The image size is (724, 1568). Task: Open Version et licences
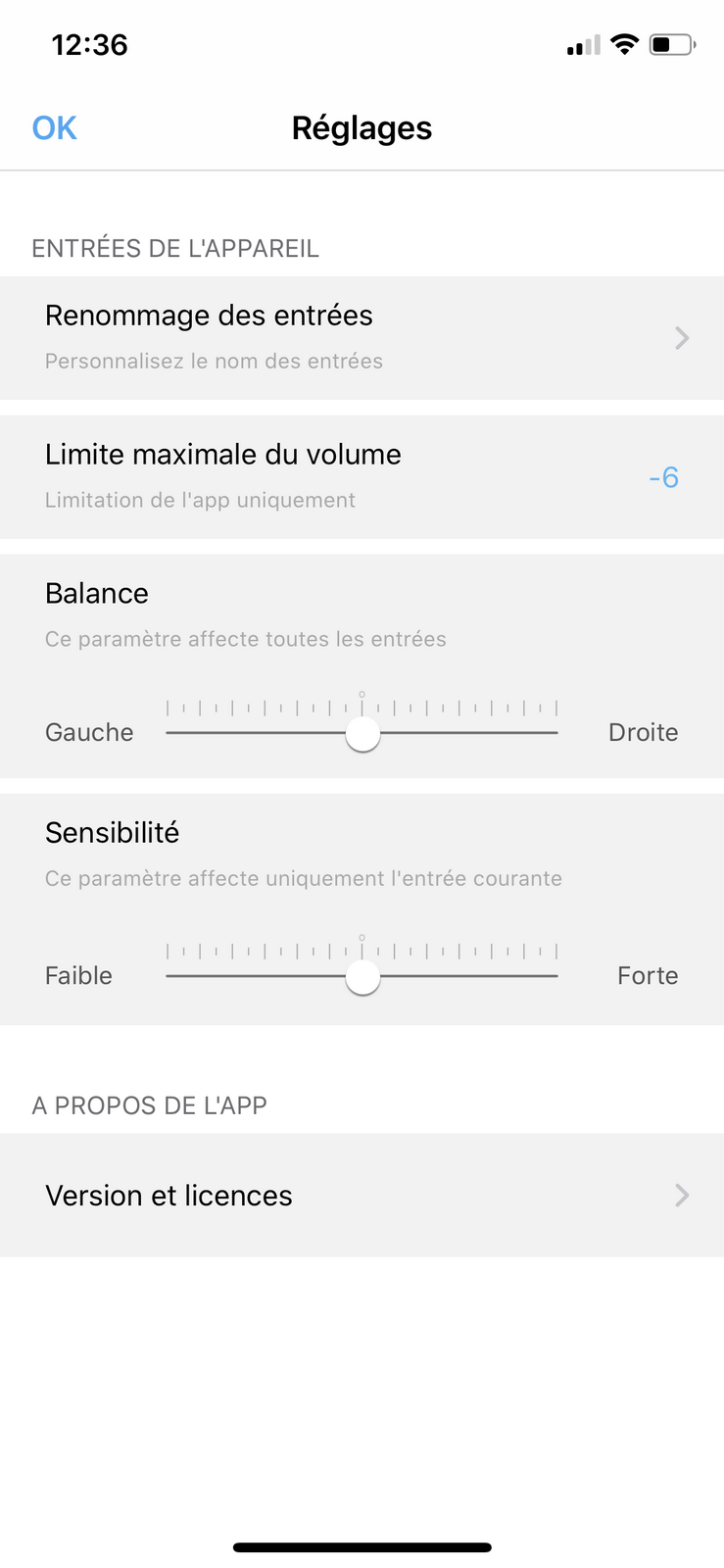pyautogui.click(x=362, y=1196)
